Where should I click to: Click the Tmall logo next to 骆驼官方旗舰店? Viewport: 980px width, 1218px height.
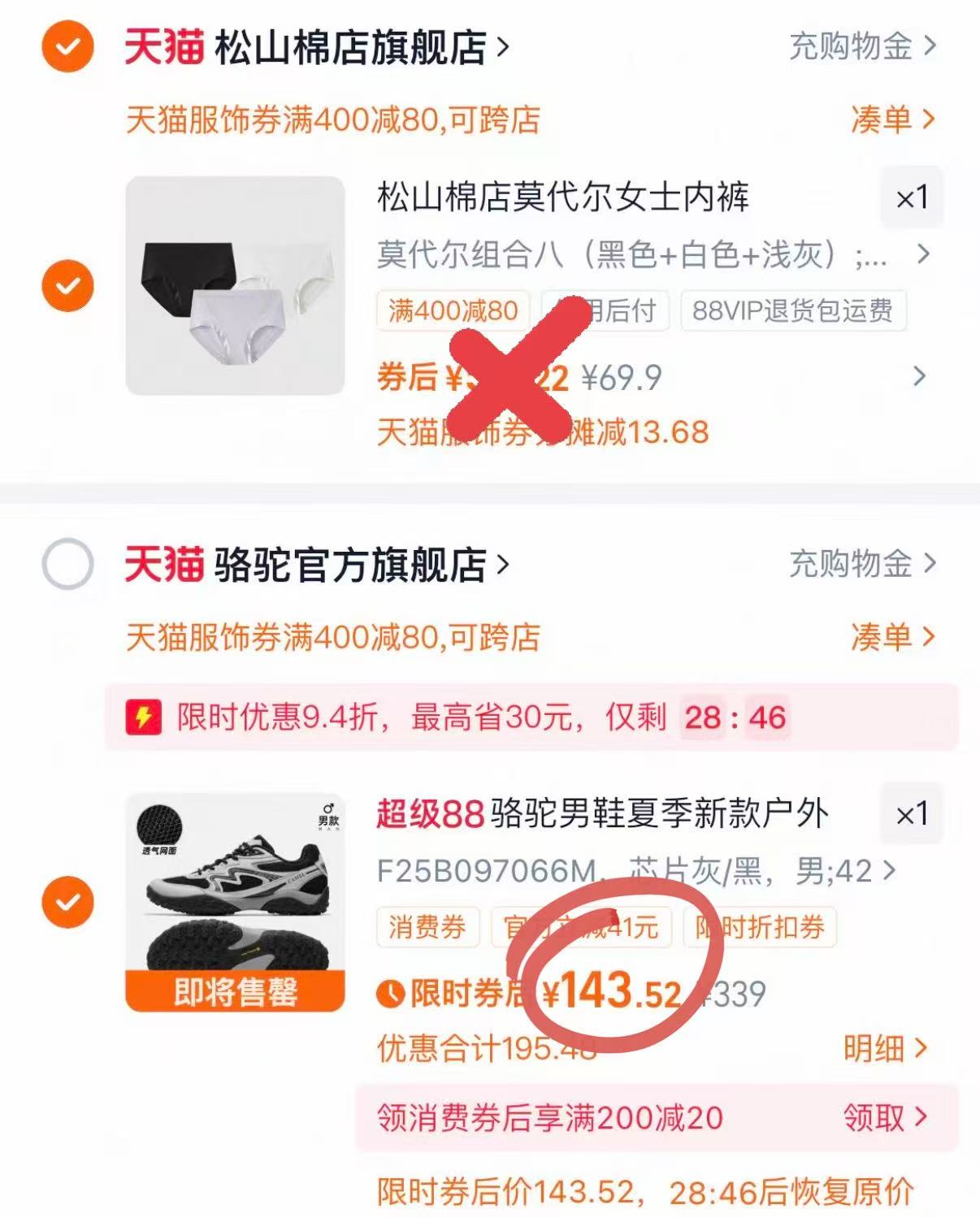coord(163,562)
